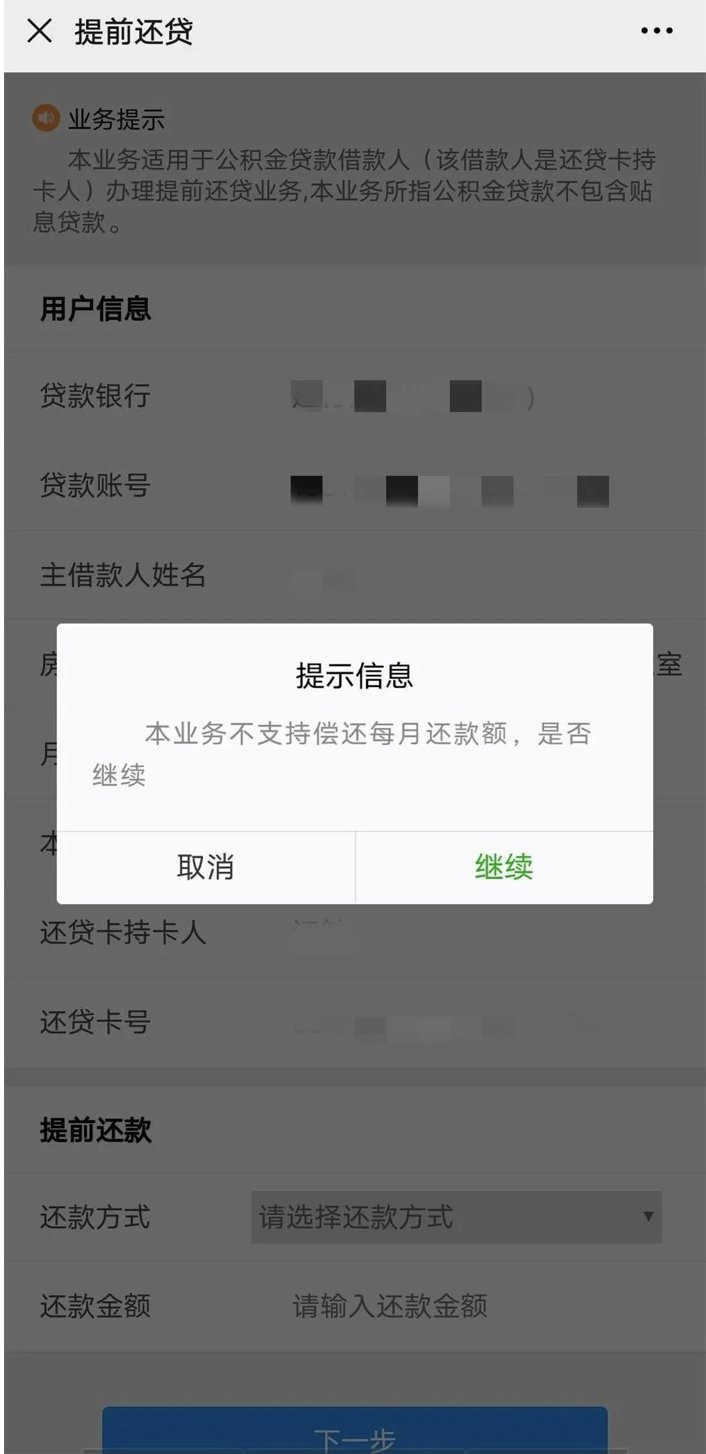The height and width of the screenshot is (1454, 706).
Task: Tap the 下一步 button
Action: coord(354,1434)
